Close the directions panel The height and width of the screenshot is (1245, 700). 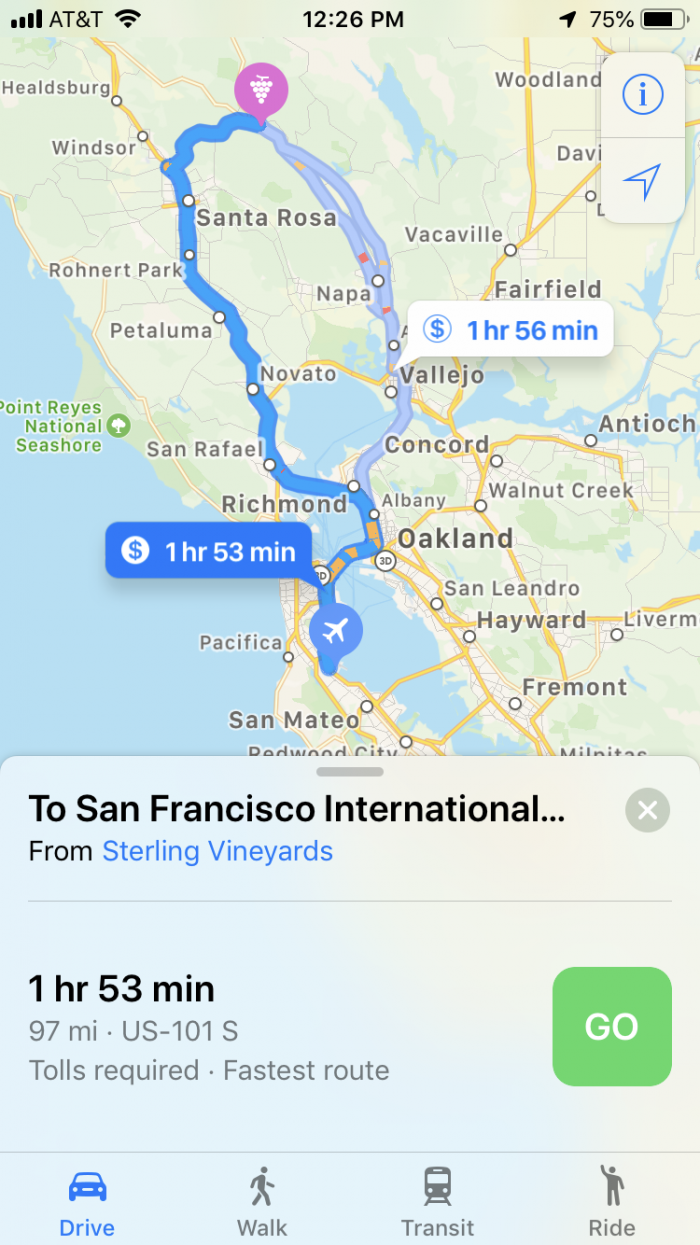click(x=647, y=810)
